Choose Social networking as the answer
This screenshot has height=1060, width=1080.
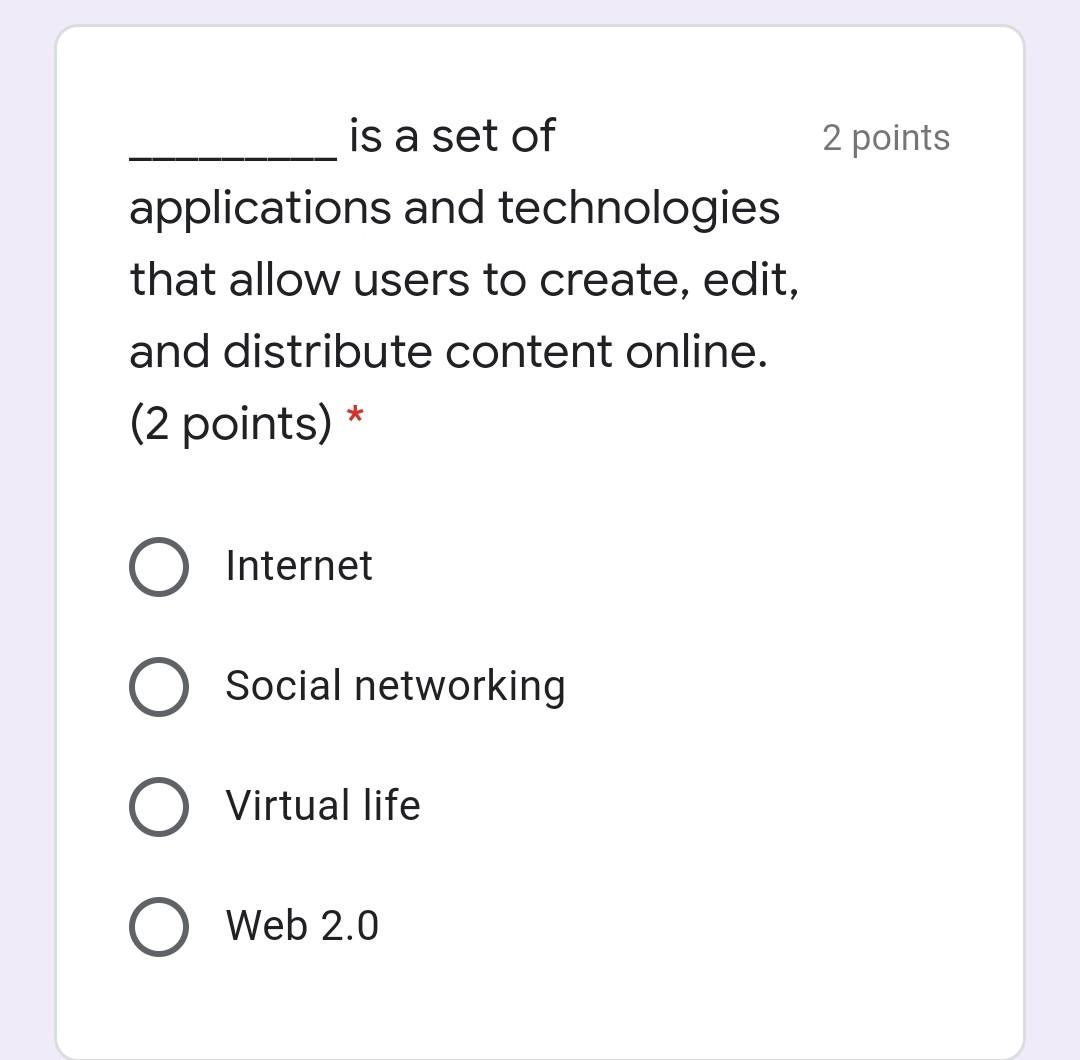click(159, 687)
